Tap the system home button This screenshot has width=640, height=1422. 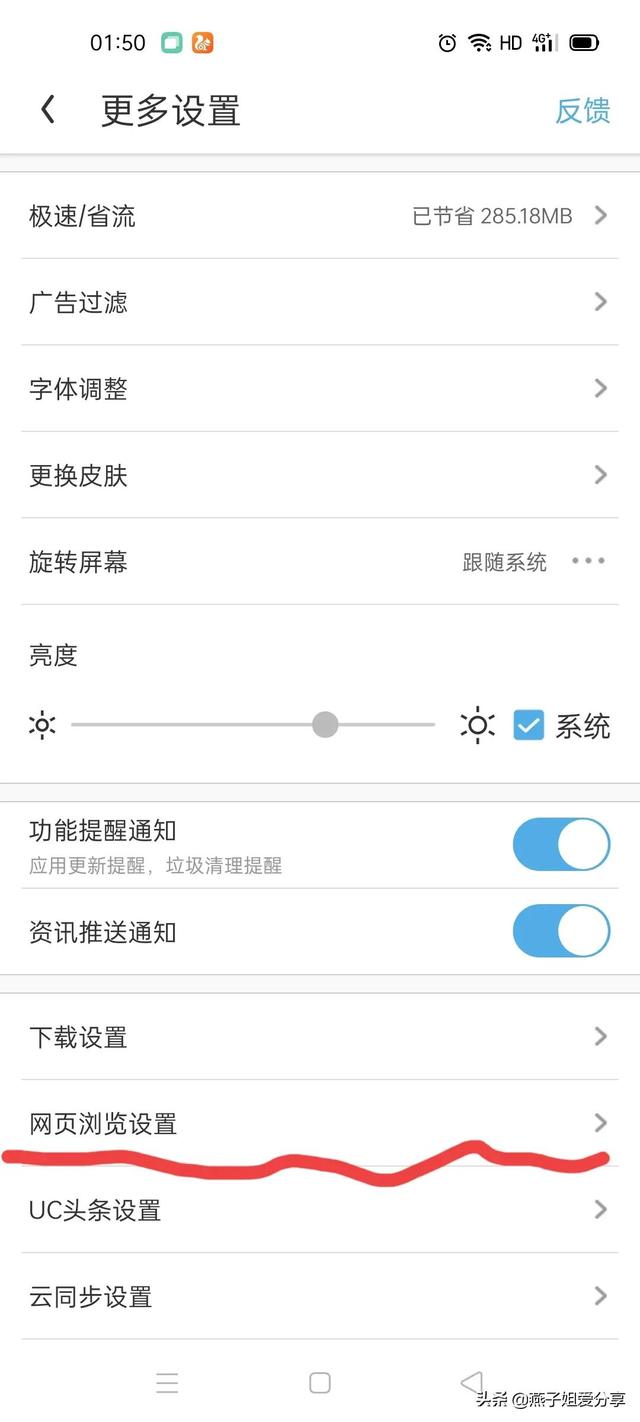pos(320,1383)
